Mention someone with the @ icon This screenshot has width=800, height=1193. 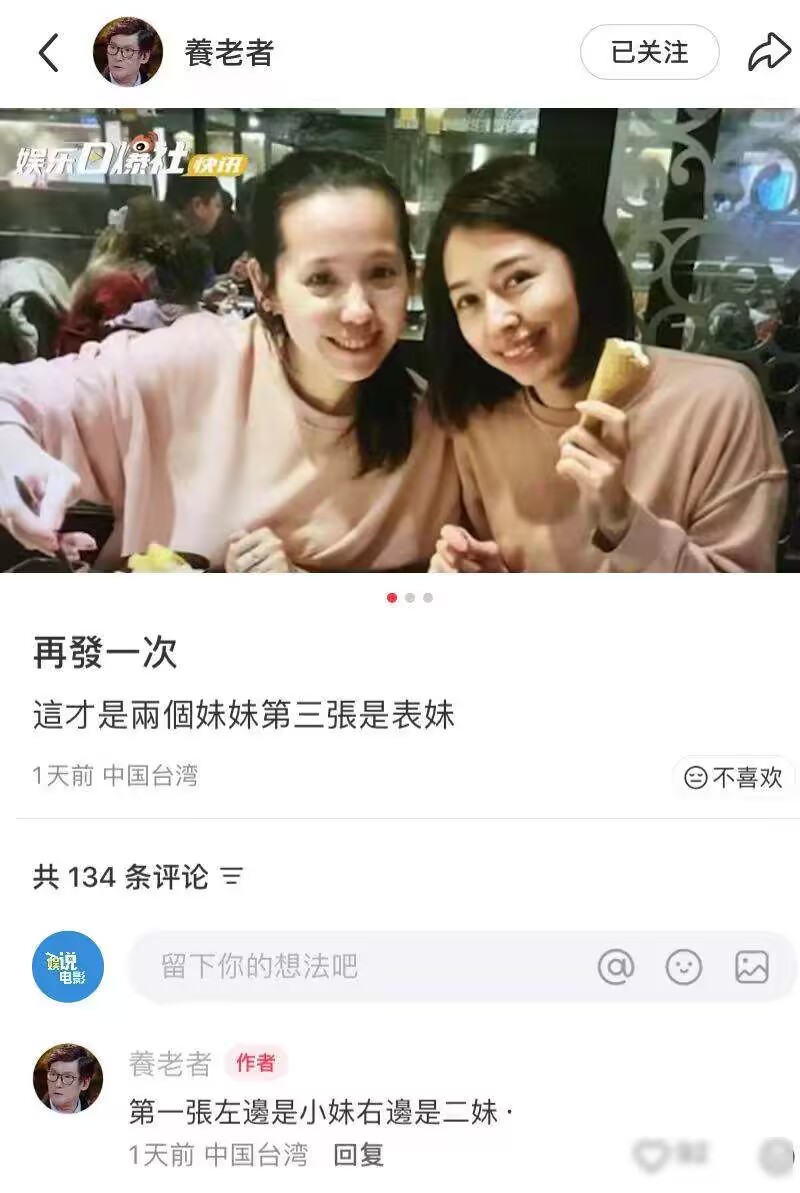click(x=616, y=967)
